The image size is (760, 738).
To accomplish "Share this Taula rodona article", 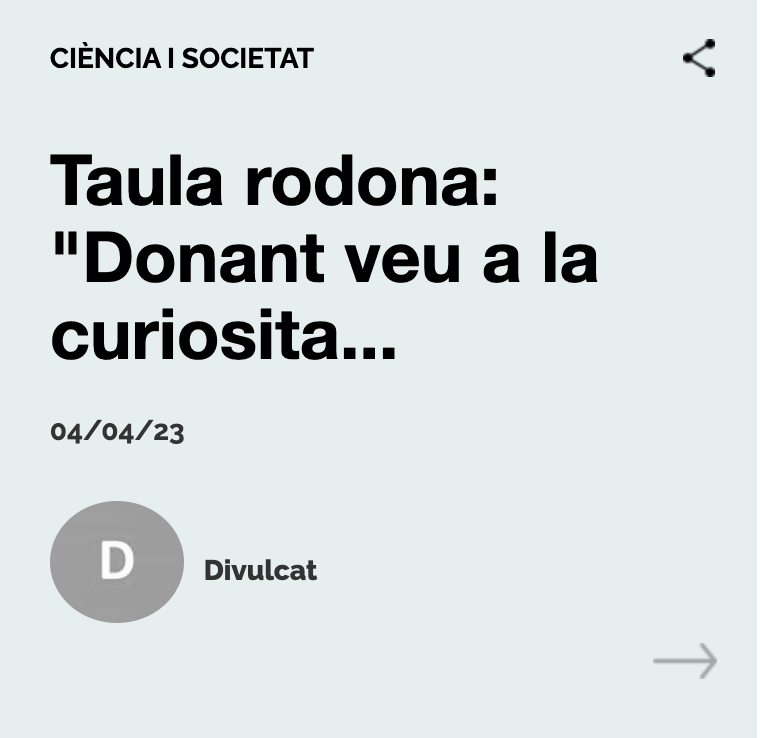I will 699,58.
